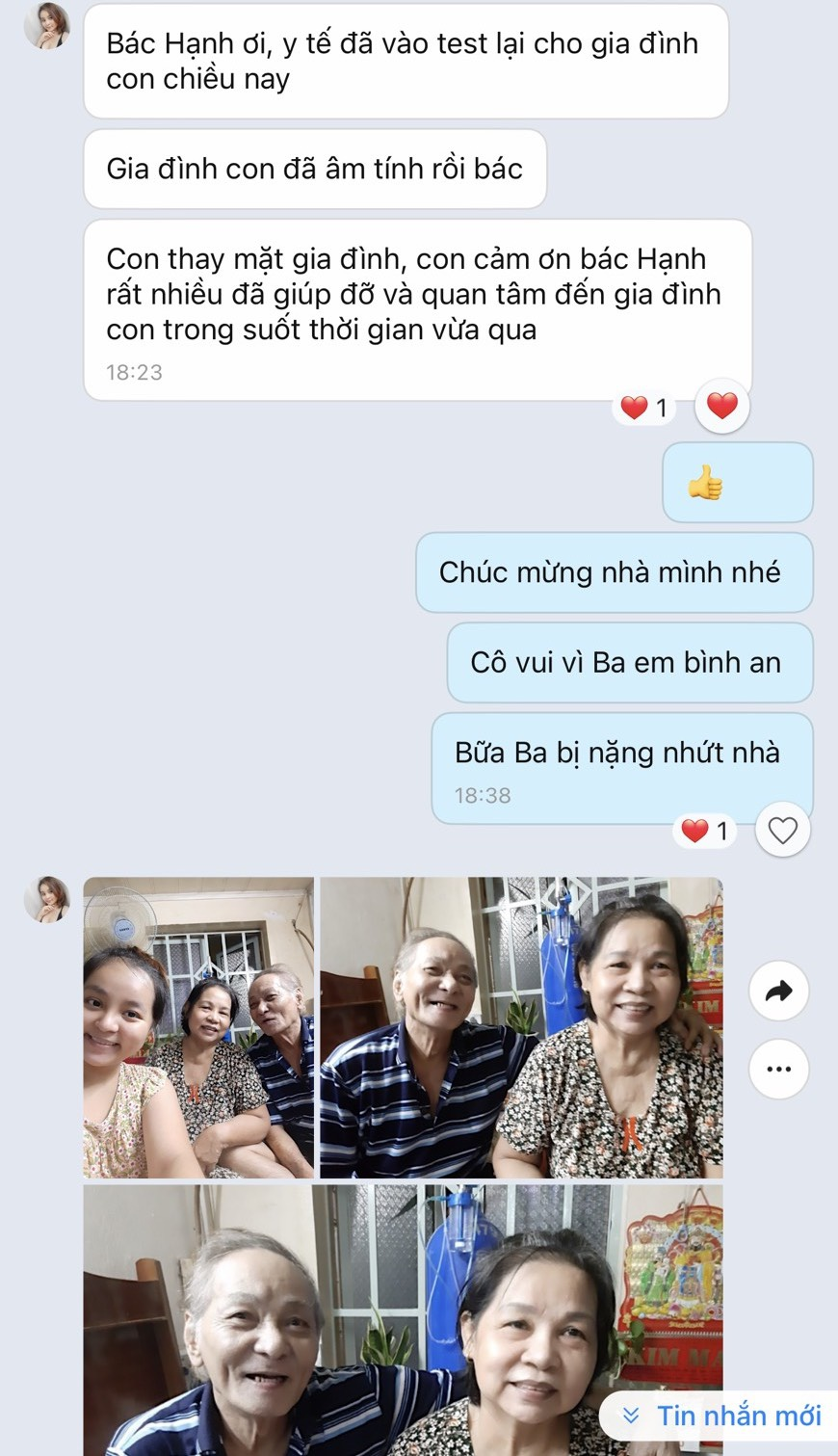Tap the red heart reaction on the 18:23 message
Viewport: 838px width, 1456px height.
coord(721,406)
